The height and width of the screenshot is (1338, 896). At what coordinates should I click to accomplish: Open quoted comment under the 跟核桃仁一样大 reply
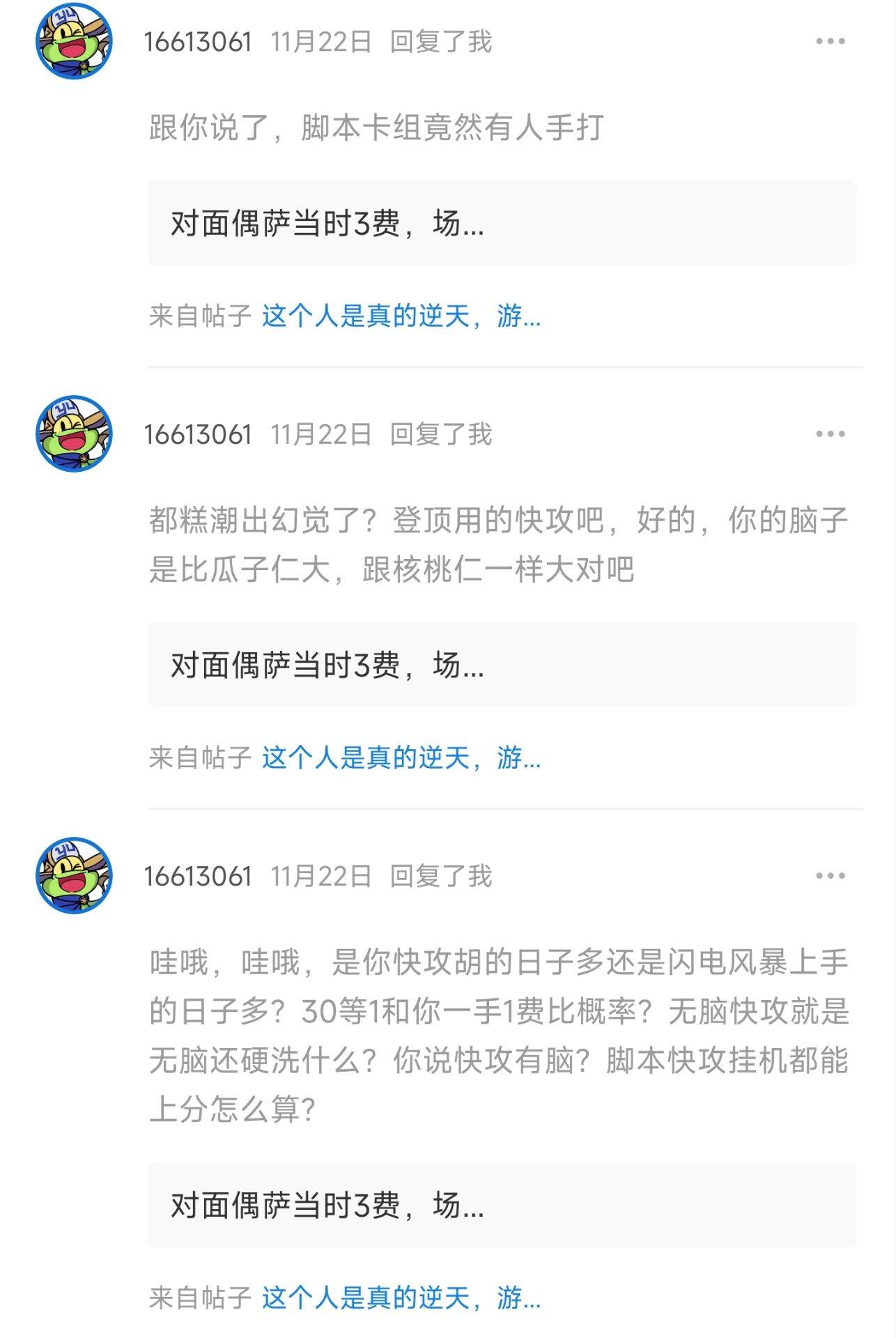(502, 666)
